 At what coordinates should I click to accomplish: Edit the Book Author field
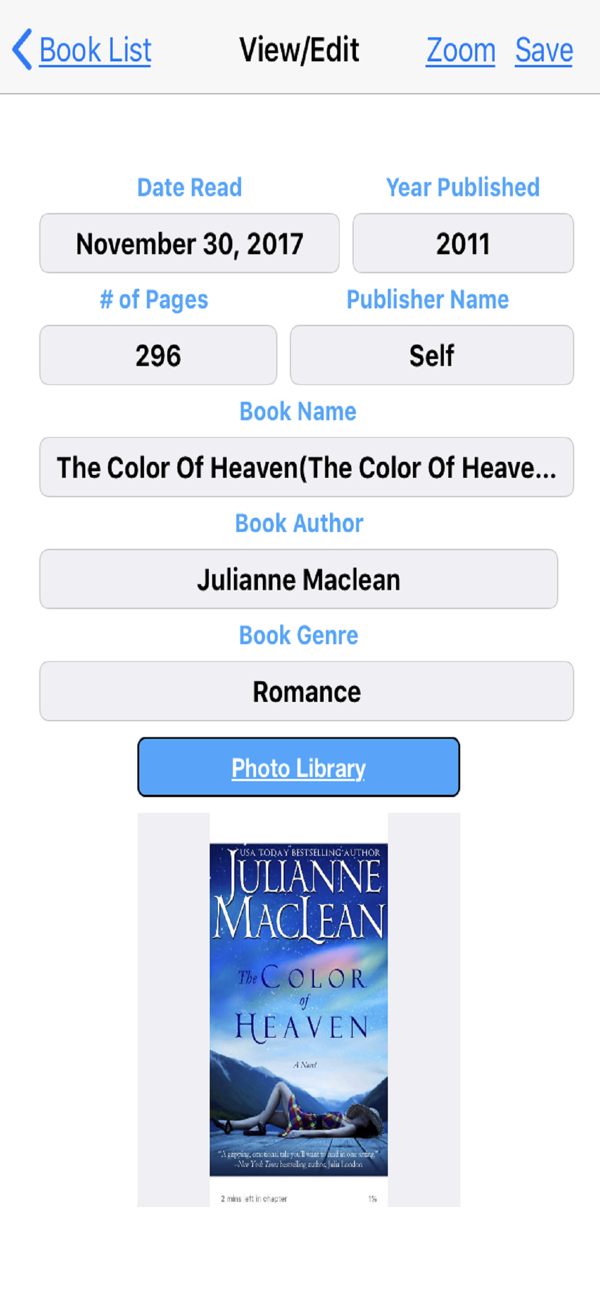(298, 579)
